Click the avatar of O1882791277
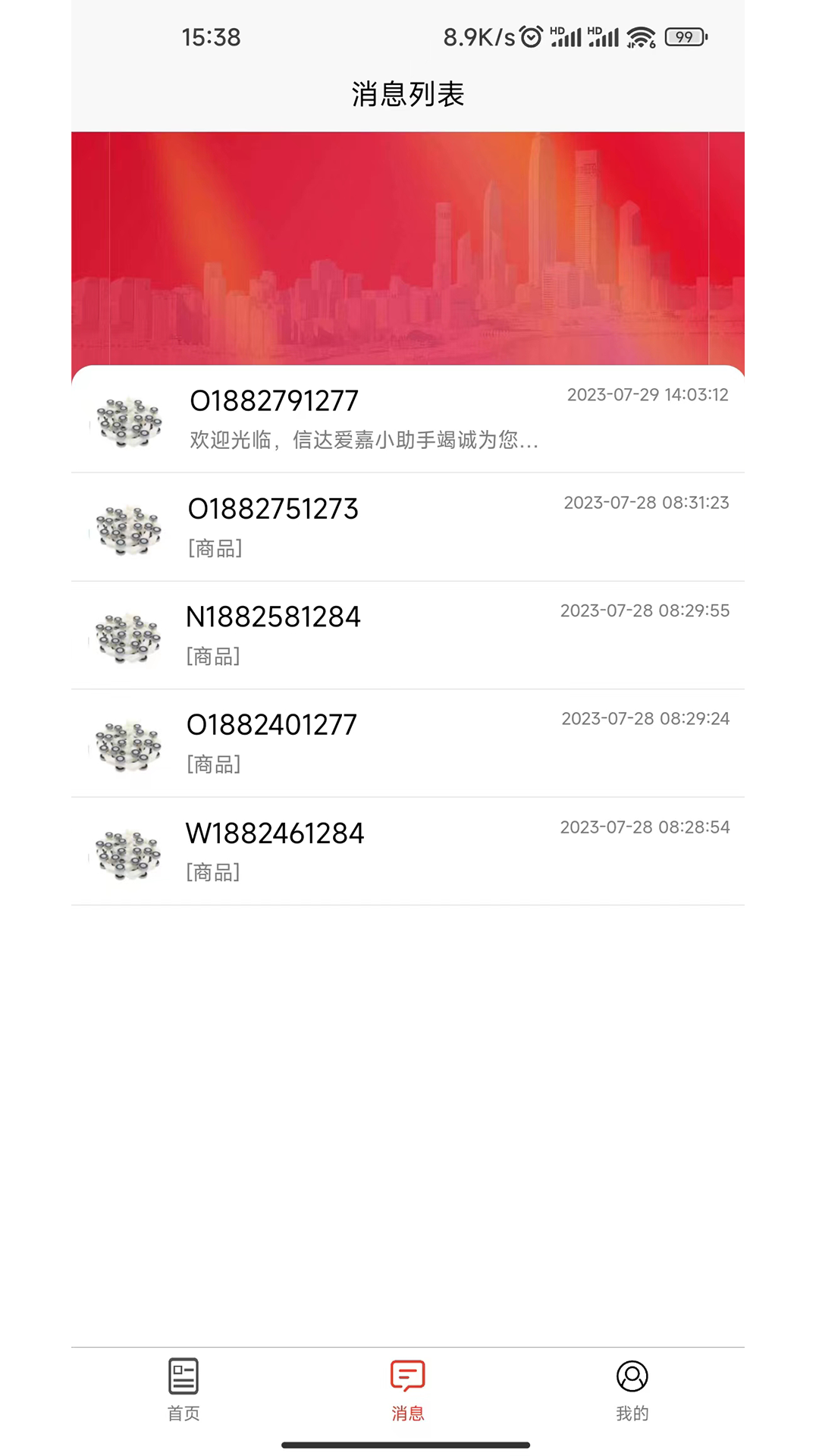Screen dimensions: 819x1456 pos(127,419)
